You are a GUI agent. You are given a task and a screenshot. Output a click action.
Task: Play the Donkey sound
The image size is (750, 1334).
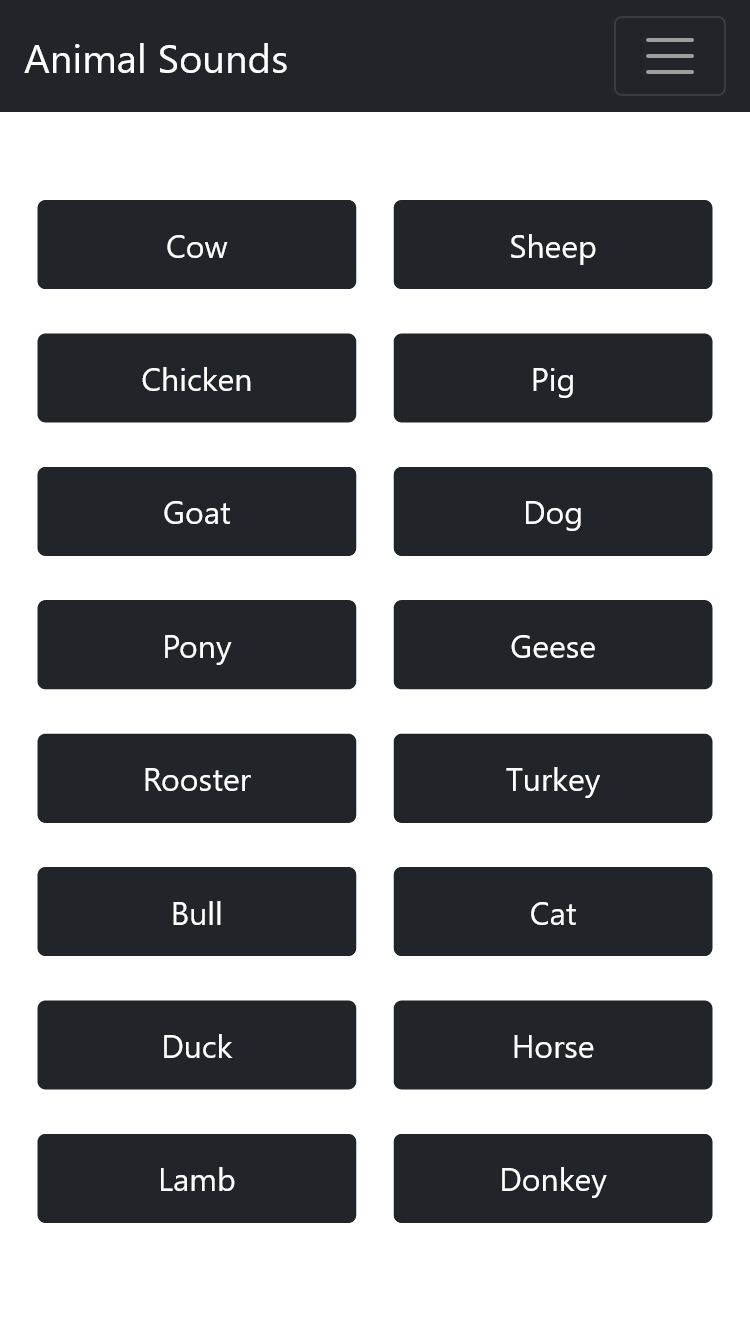point(553,1178)
